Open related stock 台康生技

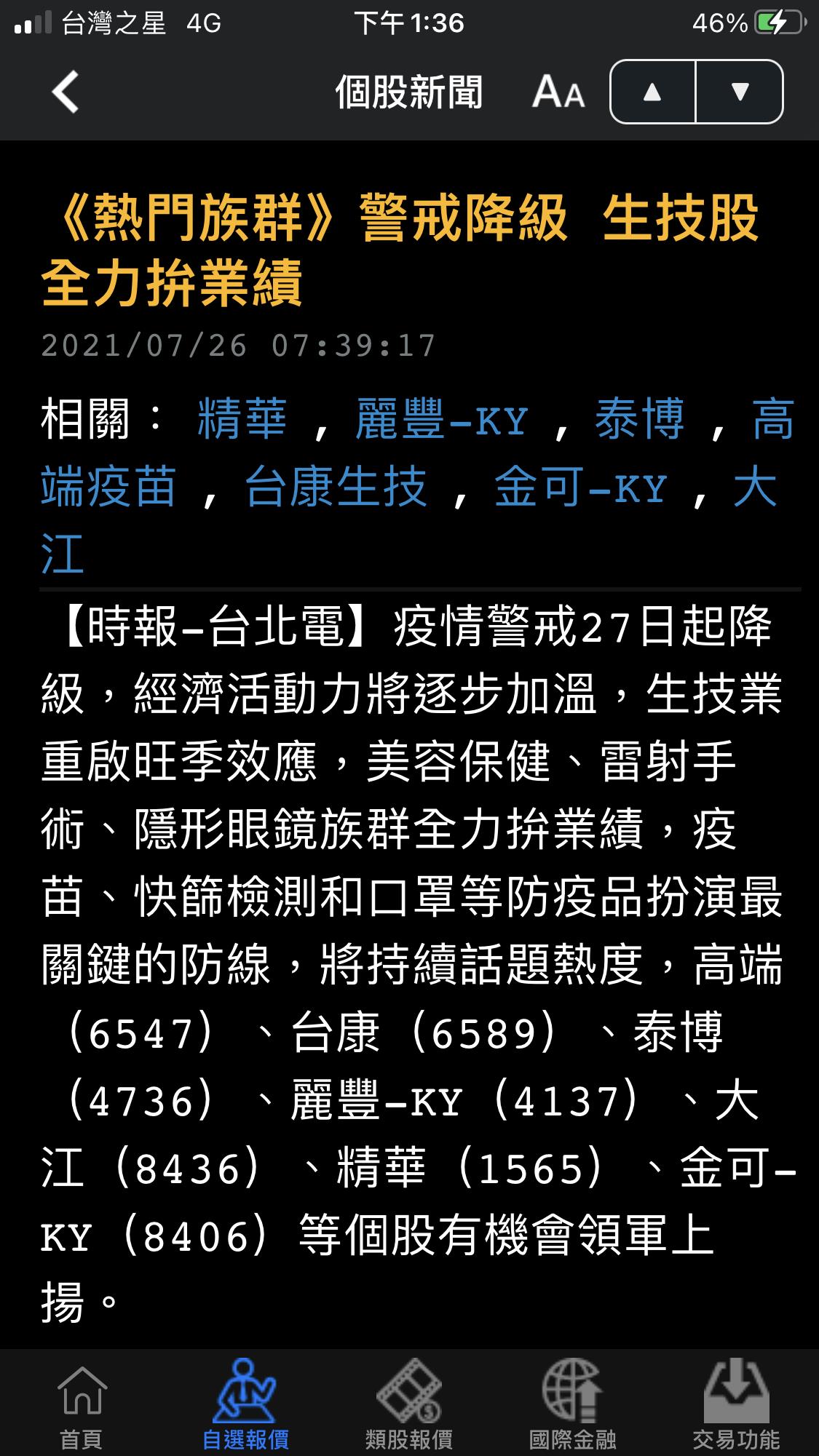point(336,487)
